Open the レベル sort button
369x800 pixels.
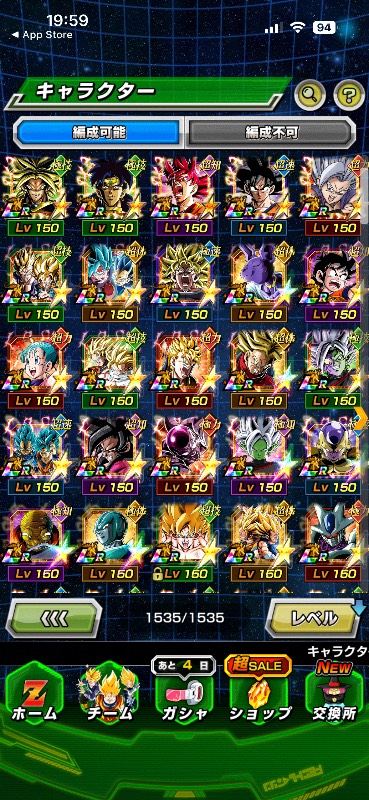[315, 618]
